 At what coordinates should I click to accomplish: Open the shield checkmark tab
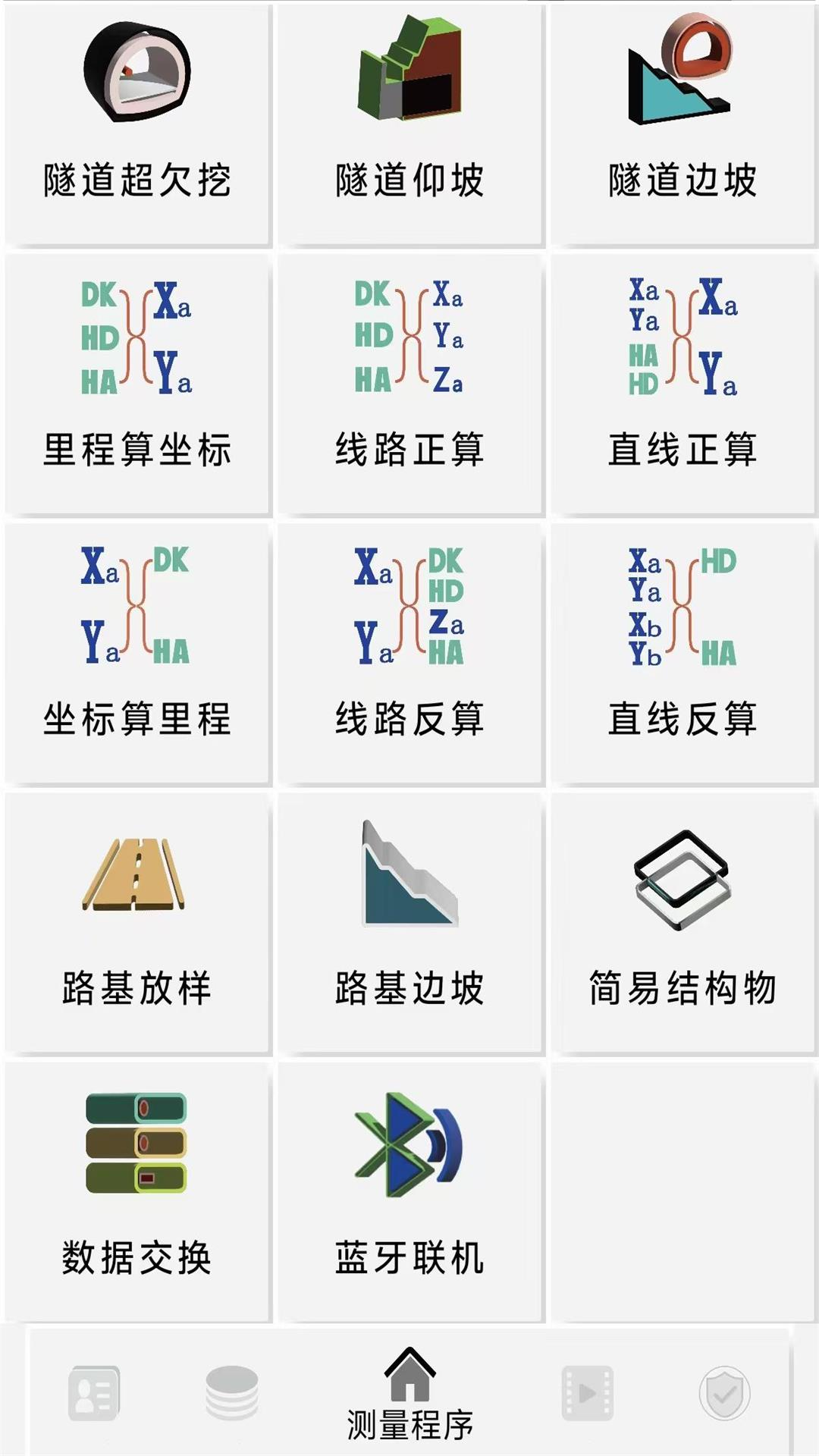[724, 1393]
